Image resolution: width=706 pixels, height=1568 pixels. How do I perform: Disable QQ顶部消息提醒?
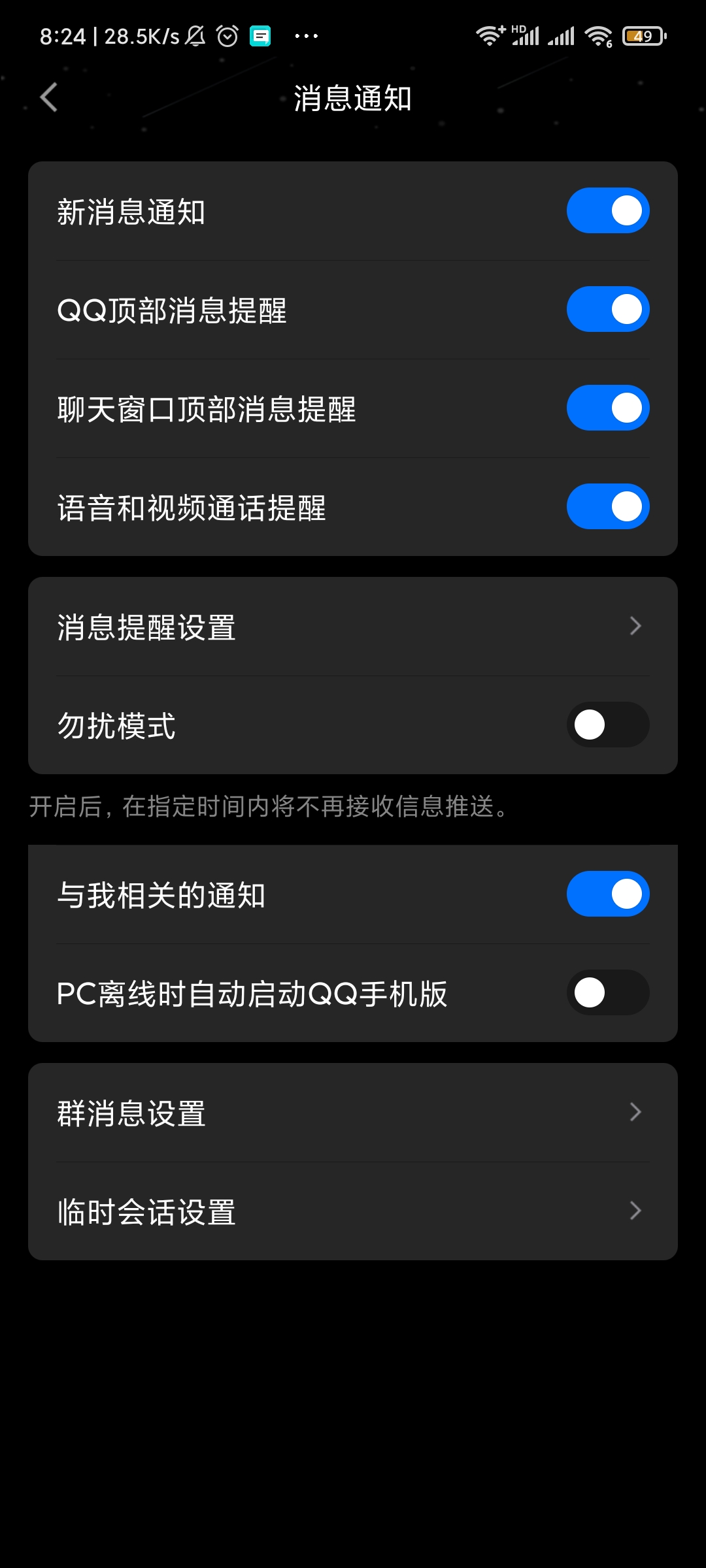[608, 309]
